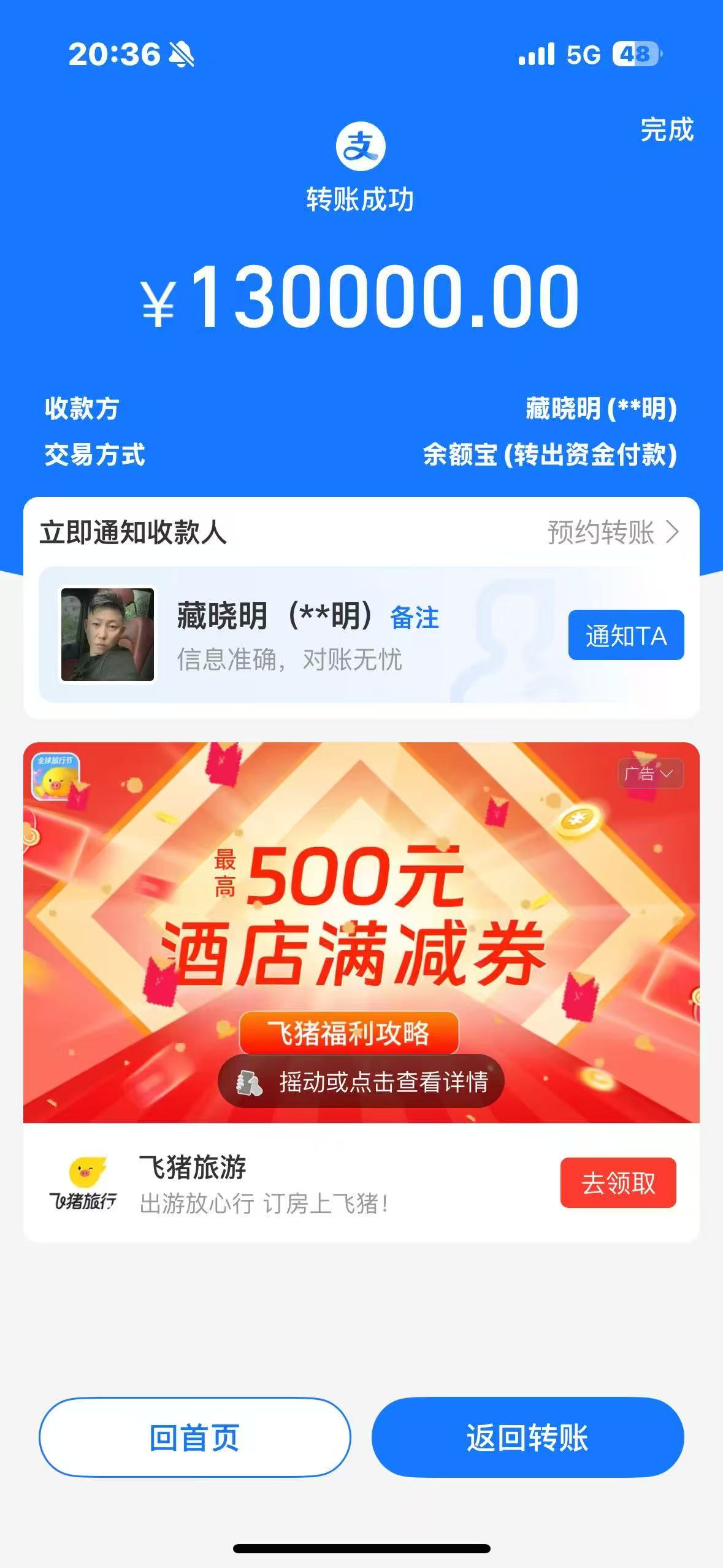The width and height of the screenshot is (723, 1568).
Task: Open the 500元 hotel coupon banner
Action: tap(361, 908)
